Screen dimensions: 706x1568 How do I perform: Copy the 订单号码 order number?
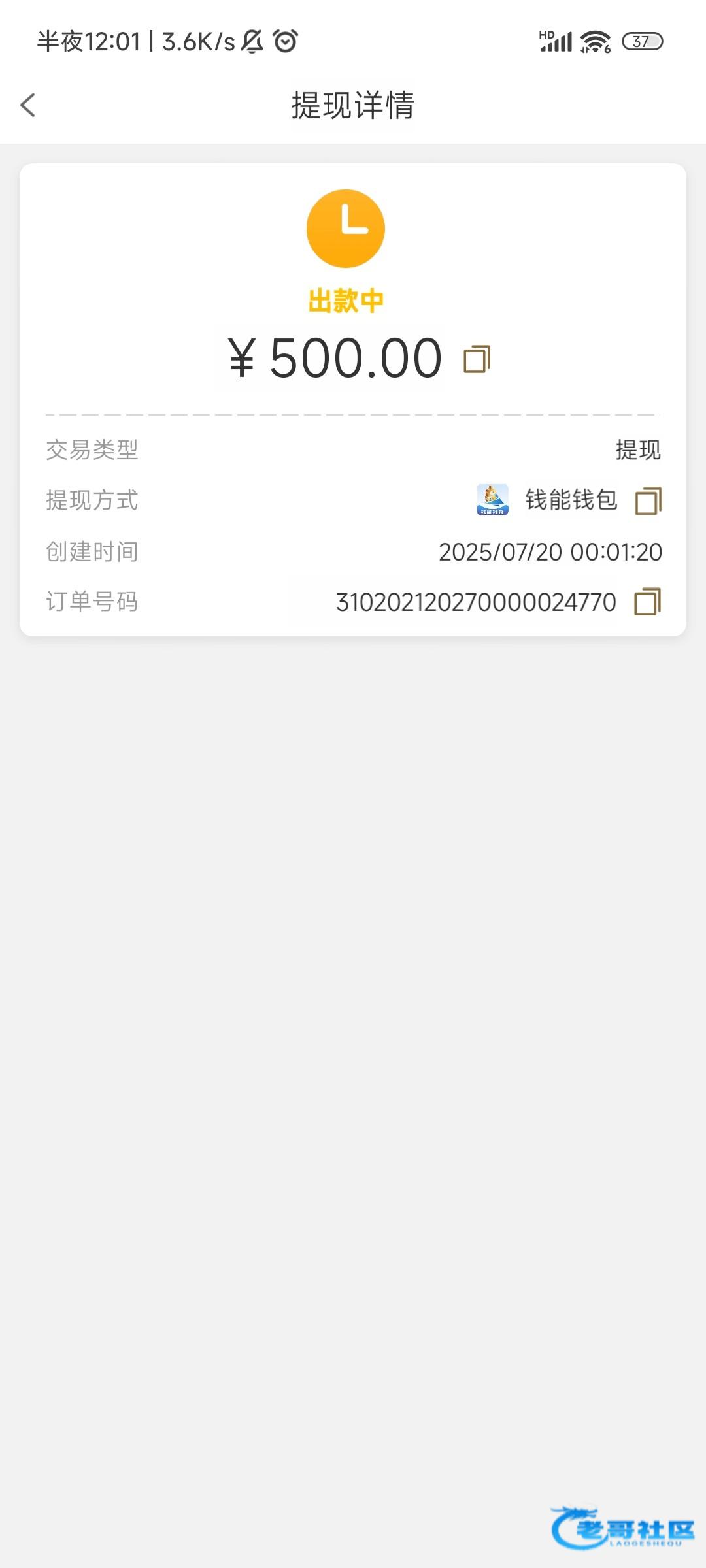point(648,602)
